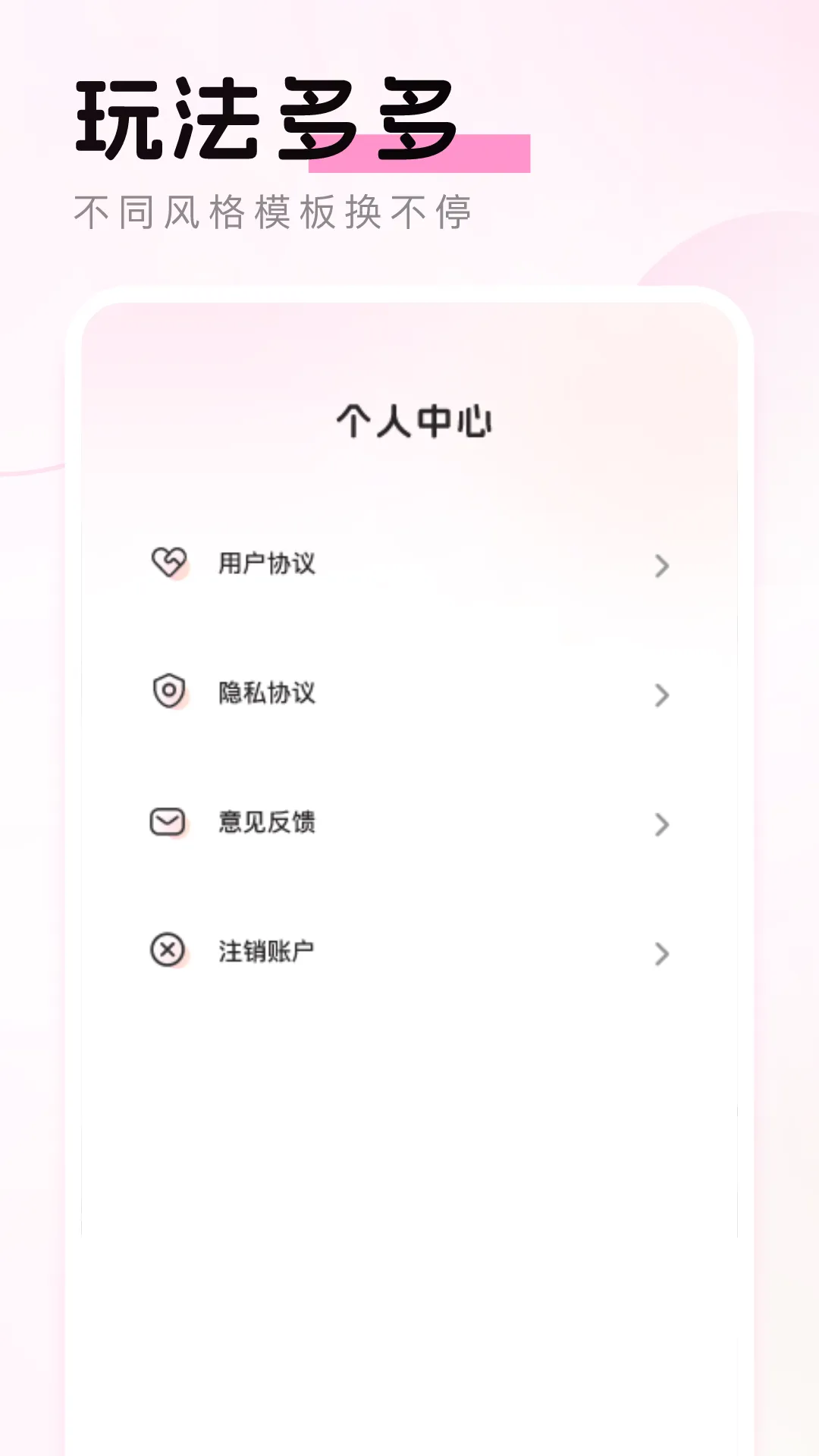Open 意见反馈 to submit feedback

pos(267,821)
